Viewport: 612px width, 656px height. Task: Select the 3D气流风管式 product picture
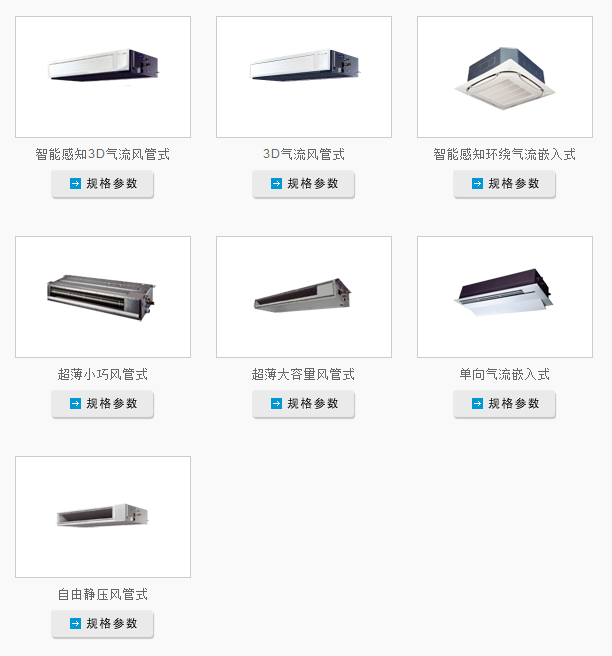tap(304, 77)
